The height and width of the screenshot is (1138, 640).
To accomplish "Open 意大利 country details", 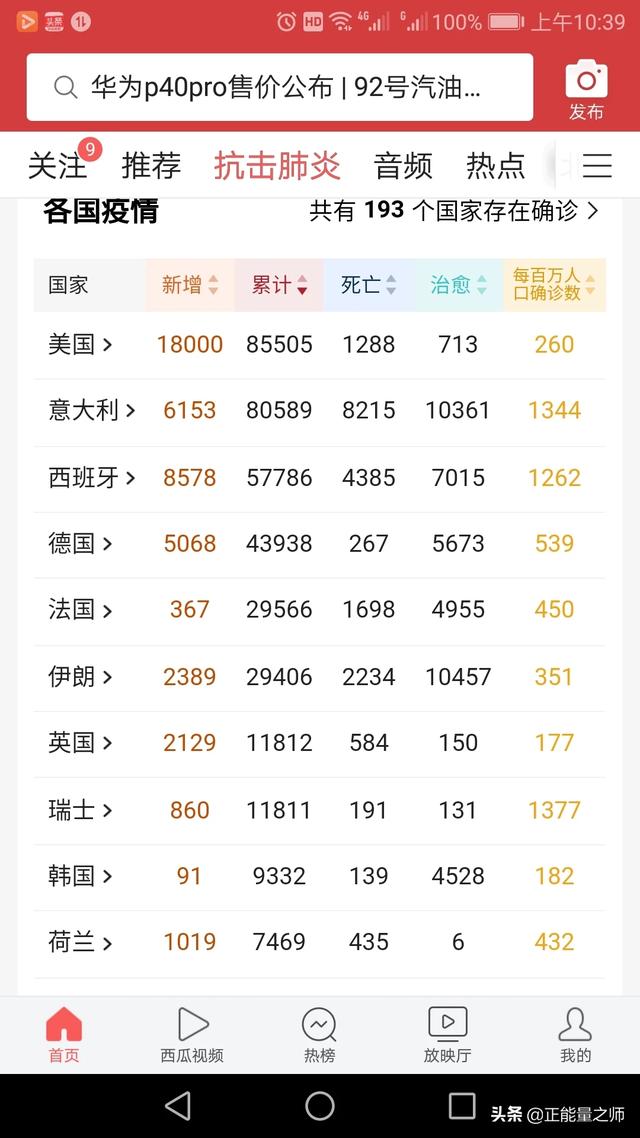I will pyautogui.click(x=91, y=410).
